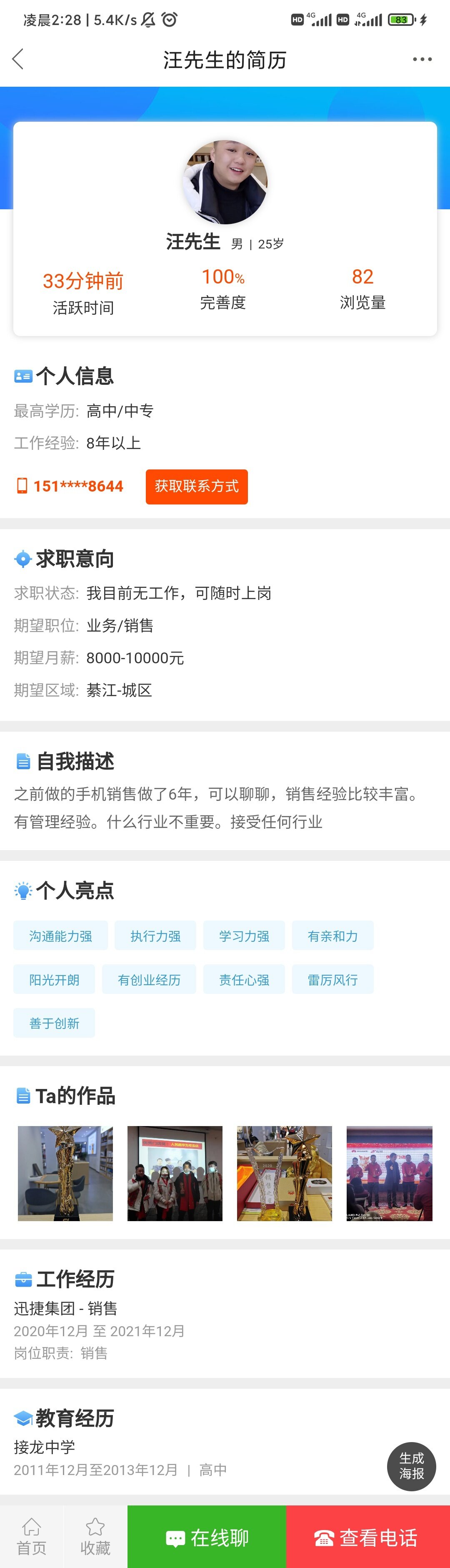Open the three-dot overflow menu
The image size is (450, 1568).
pyautogui.click(x=422, y=59)
